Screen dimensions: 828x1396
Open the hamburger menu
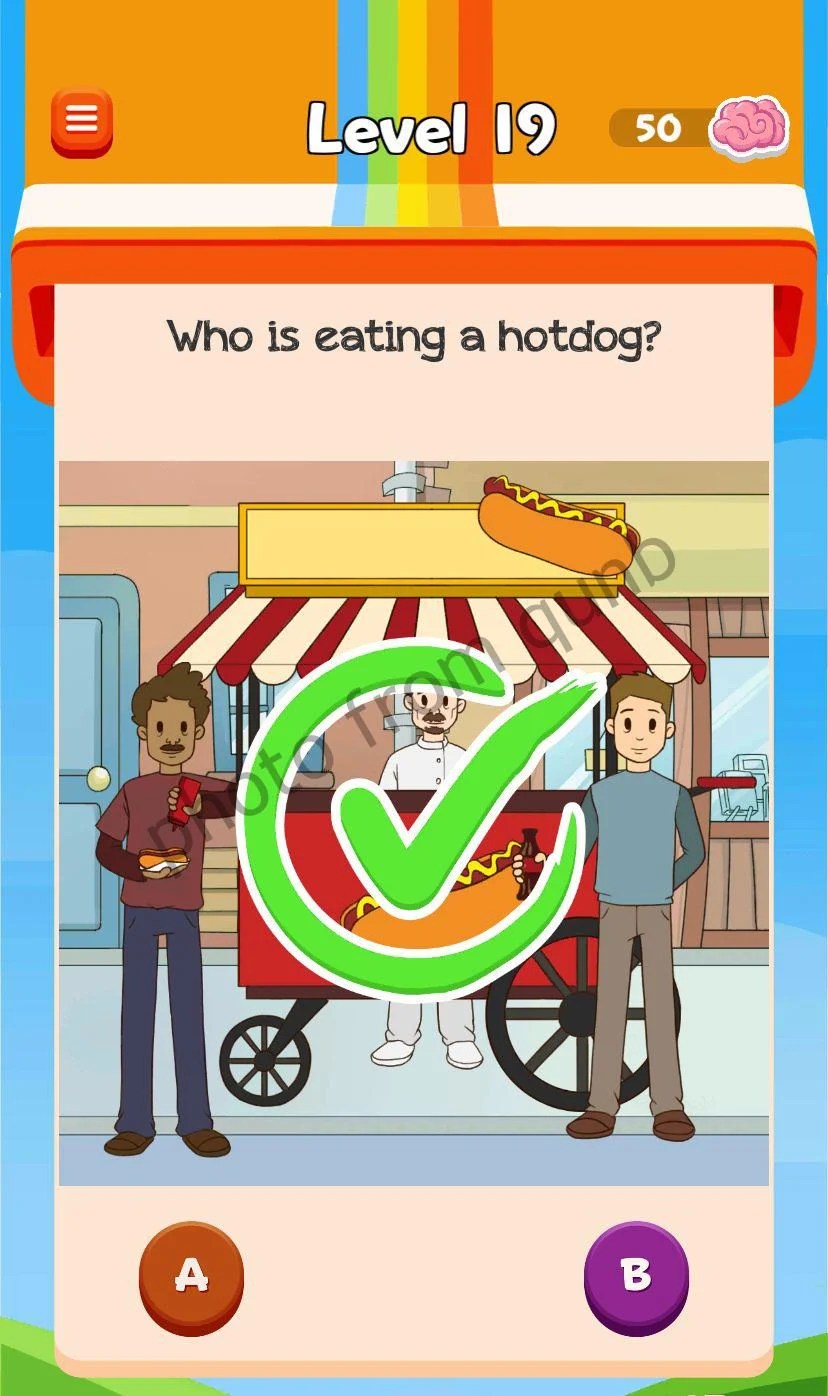coord(81,119)
